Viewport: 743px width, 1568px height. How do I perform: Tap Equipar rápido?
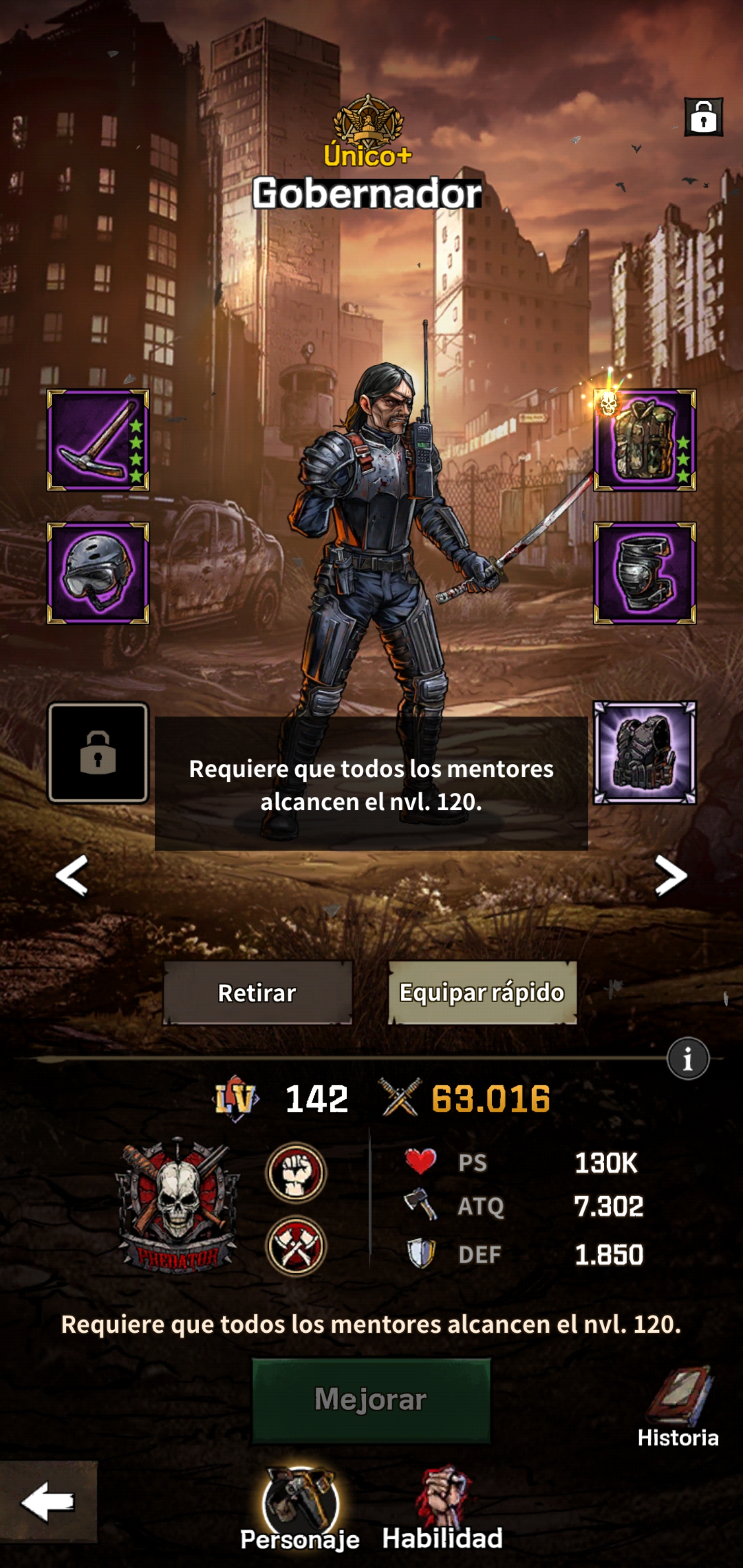482,993
